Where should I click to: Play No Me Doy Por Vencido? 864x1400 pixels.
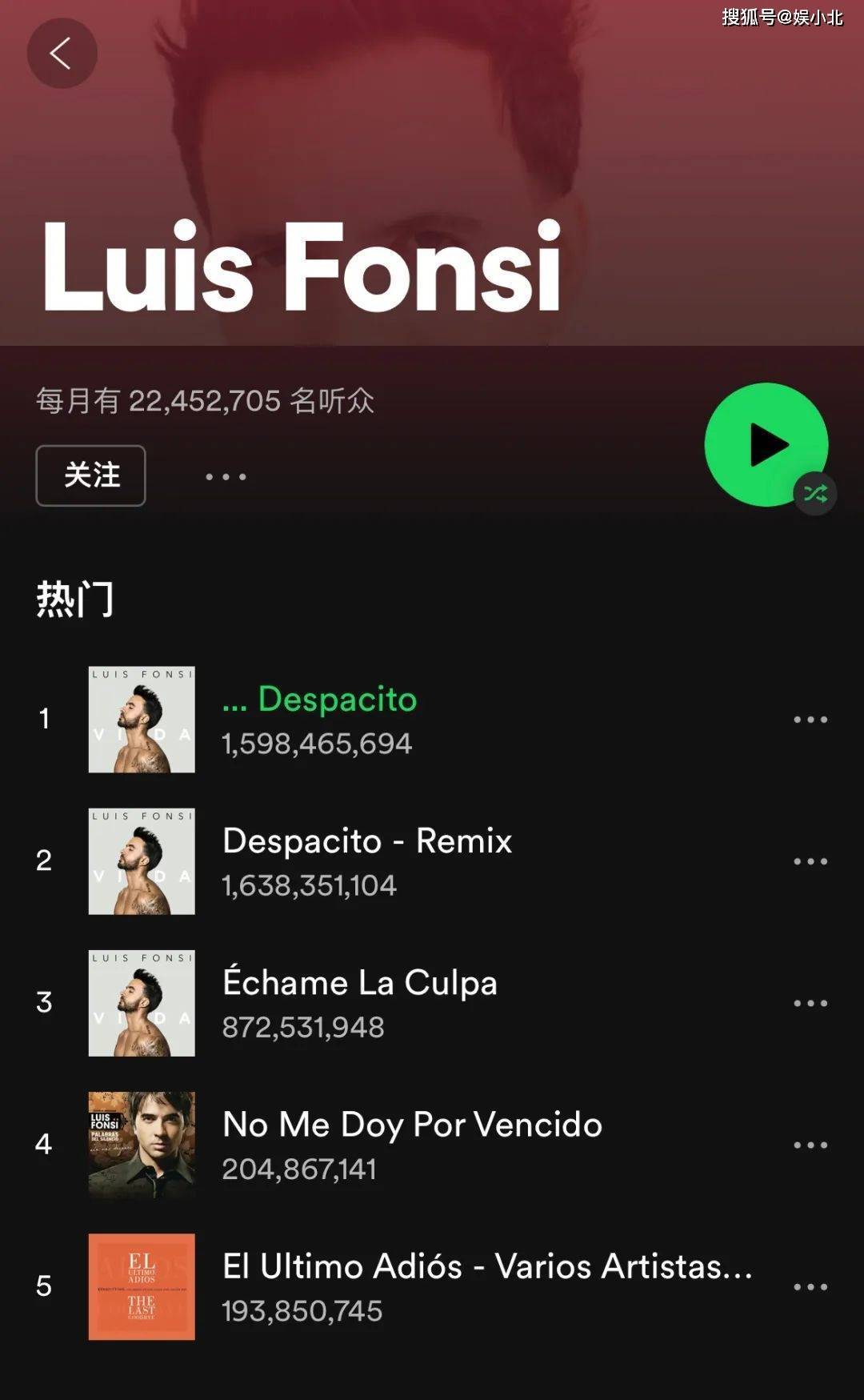tap(412, 1125)
